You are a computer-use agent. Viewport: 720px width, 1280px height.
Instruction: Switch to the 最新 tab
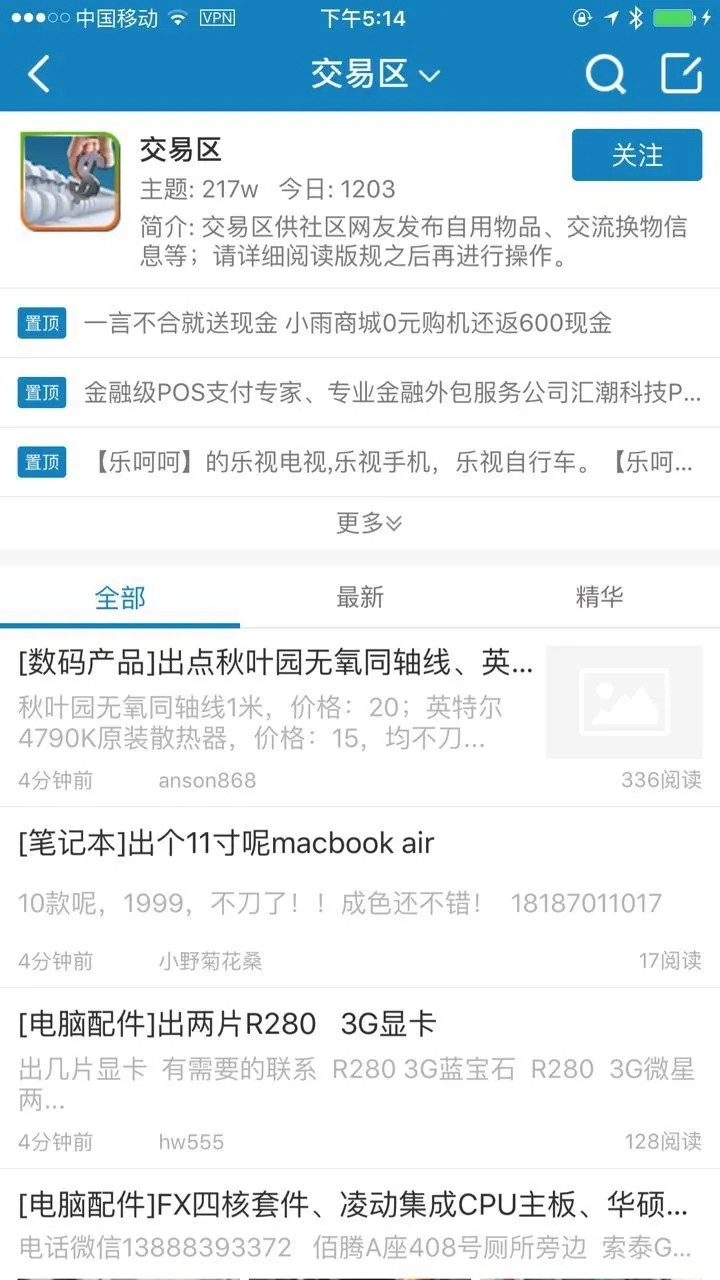(x=360, y=598)
